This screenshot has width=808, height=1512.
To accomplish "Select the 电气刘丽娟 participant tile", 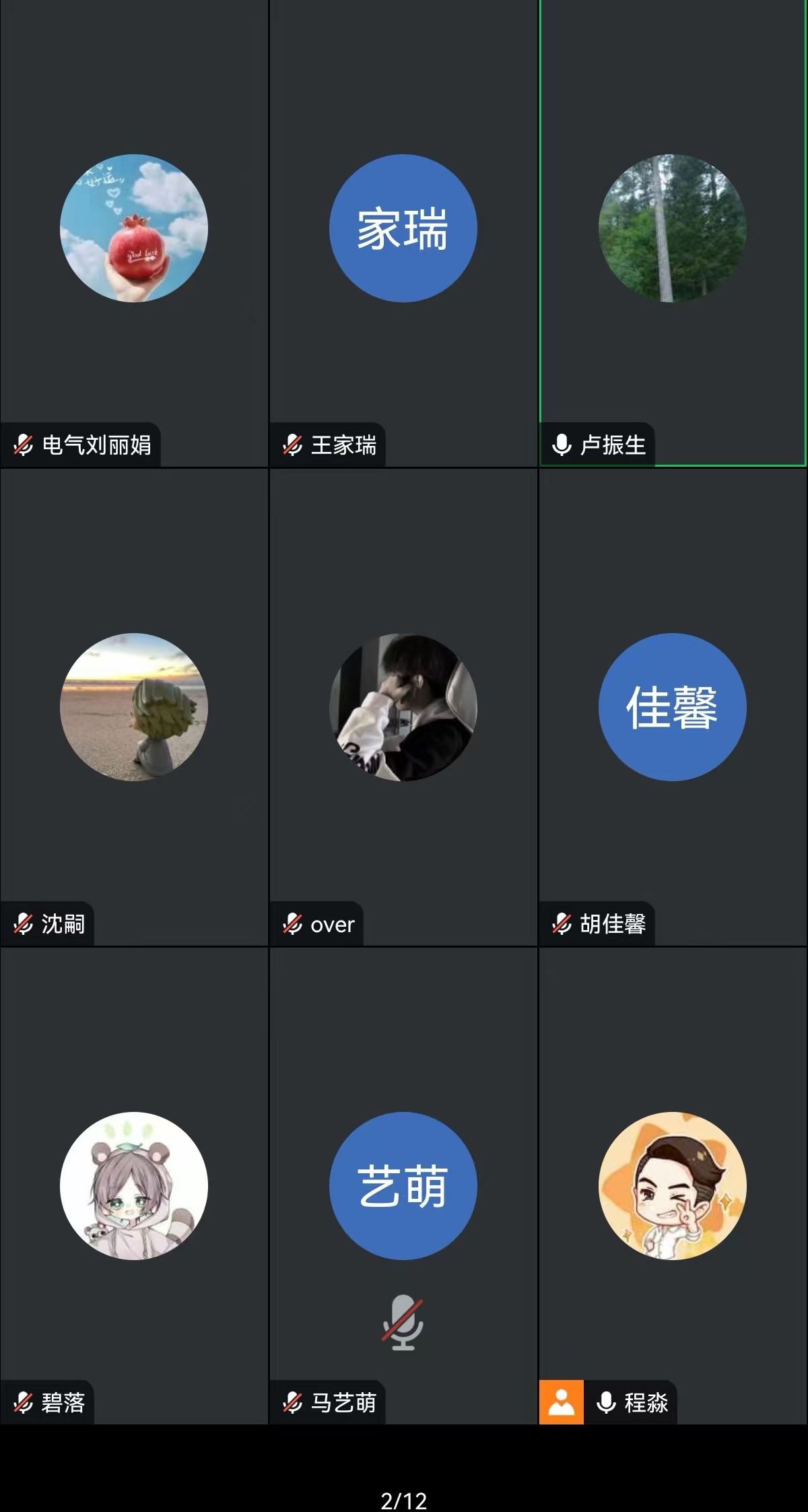I will (134, 233).
